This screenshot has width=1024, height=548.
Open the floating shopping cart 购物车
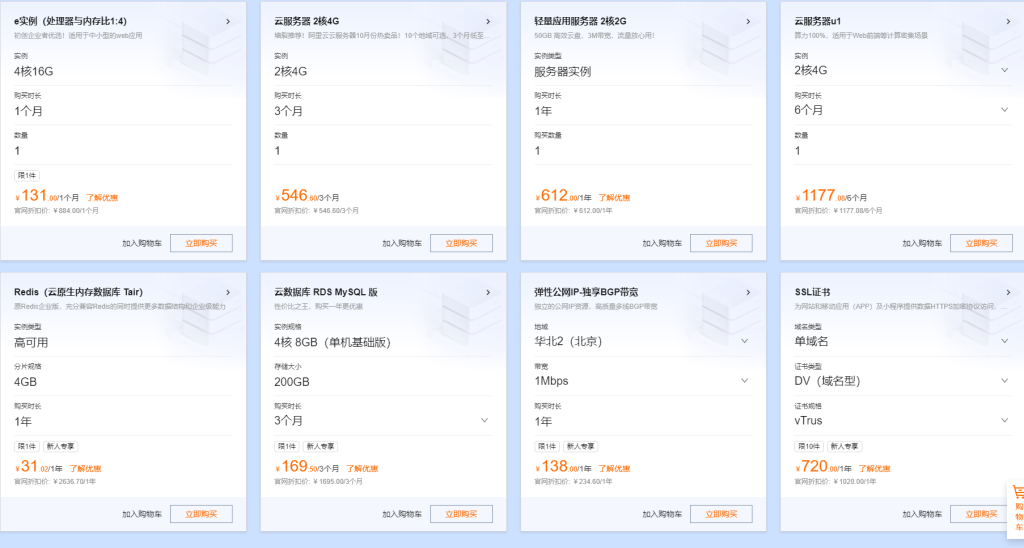click(x=1018, y=508)
